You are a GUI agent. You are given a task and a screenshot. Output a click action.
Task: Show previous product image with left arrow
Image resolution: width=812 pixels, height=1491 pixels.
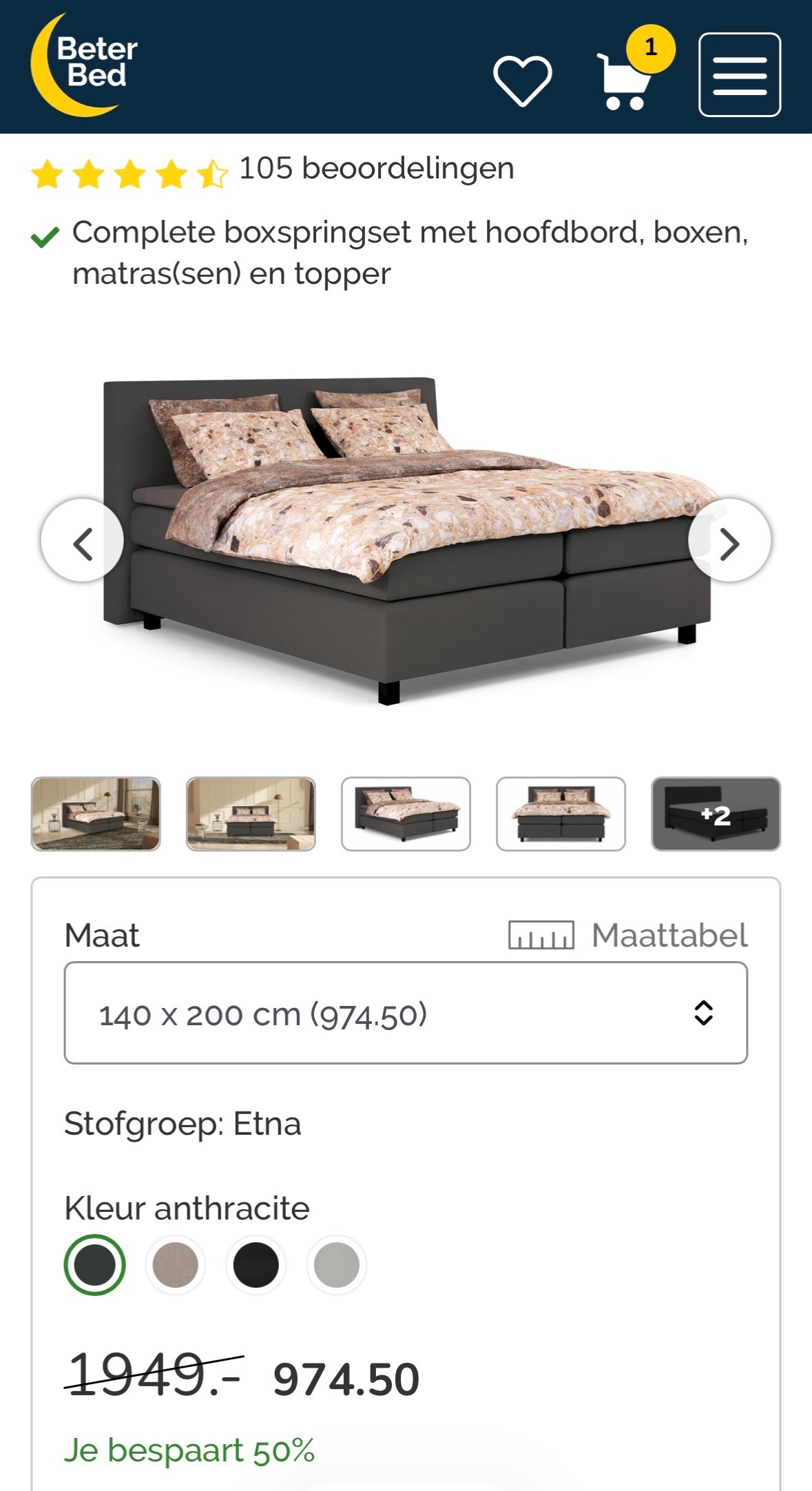pos(84,542)
